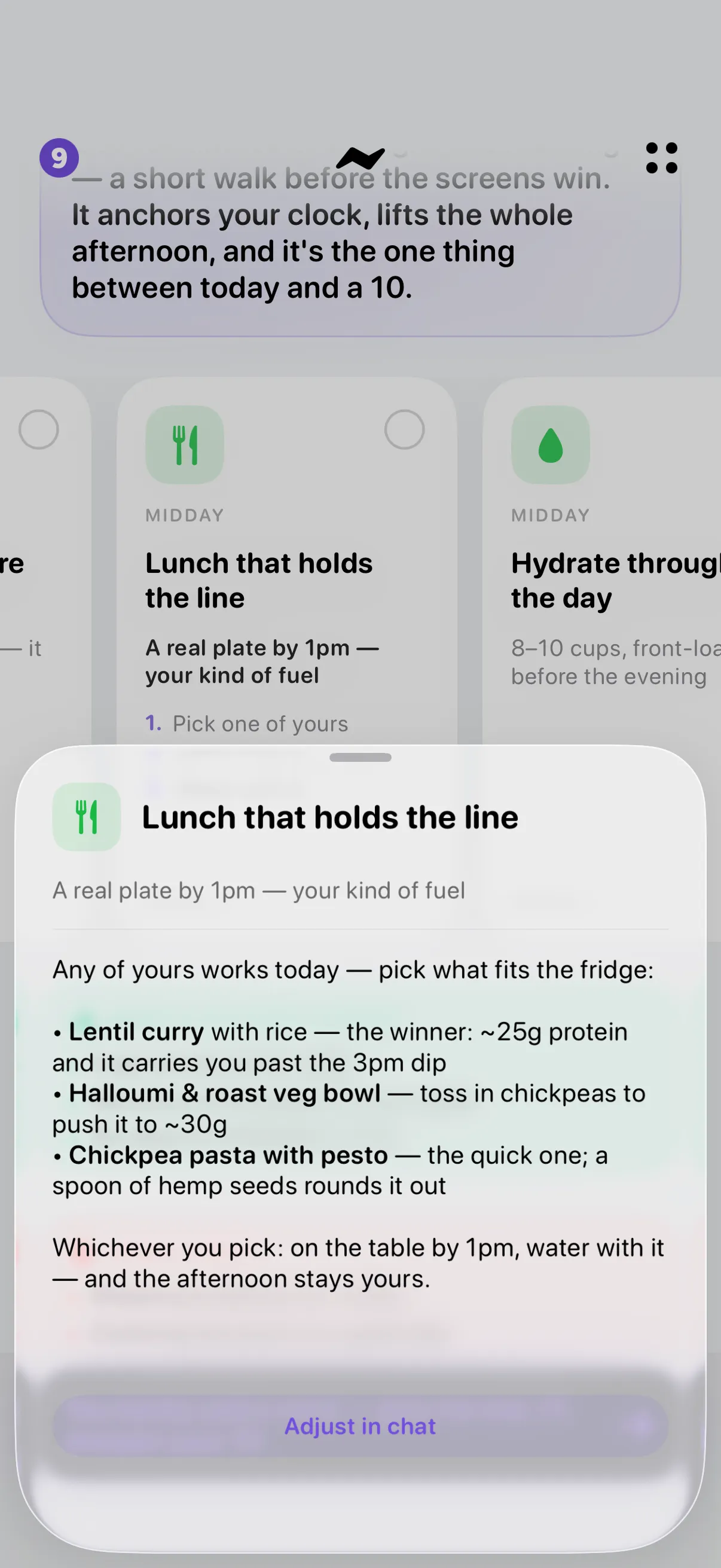Tap the Adjust in chat button
The image size is (721, 1568).
click(360, 1426)
